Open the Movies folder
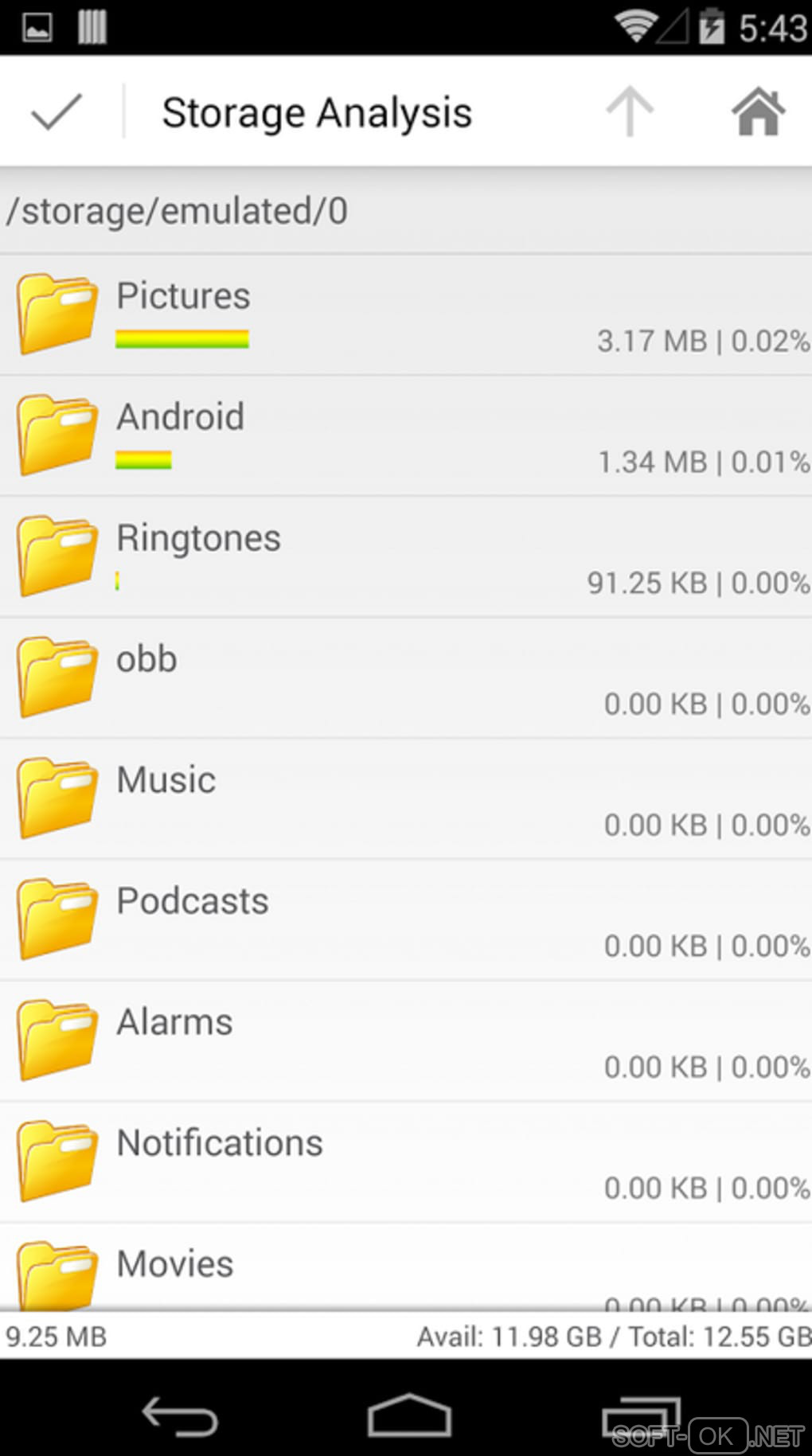This screenshot has height=1456, width=812. coord(406,1268)
